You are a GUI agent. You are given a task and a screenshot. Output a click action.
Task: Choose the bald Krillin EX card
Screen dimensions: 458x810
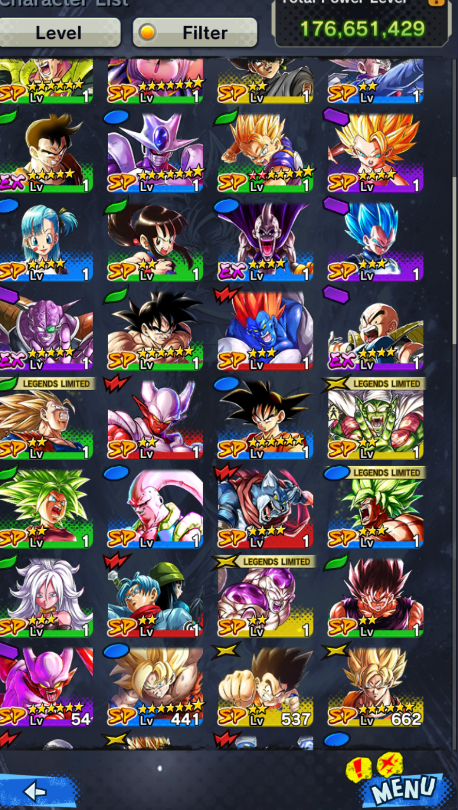point(375,331)
